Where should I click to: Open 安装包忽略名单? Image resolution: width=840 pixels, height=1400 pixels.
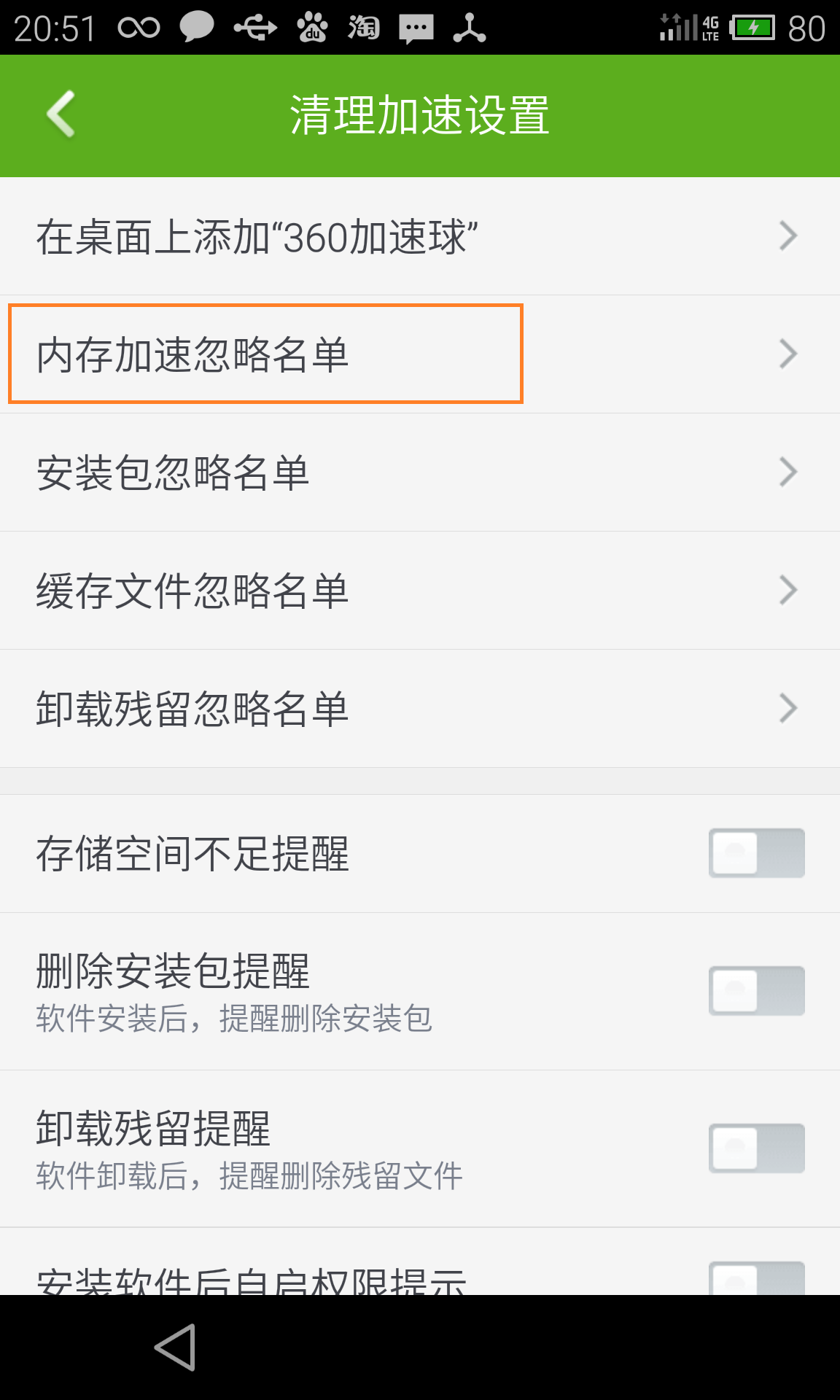point(420,472)
